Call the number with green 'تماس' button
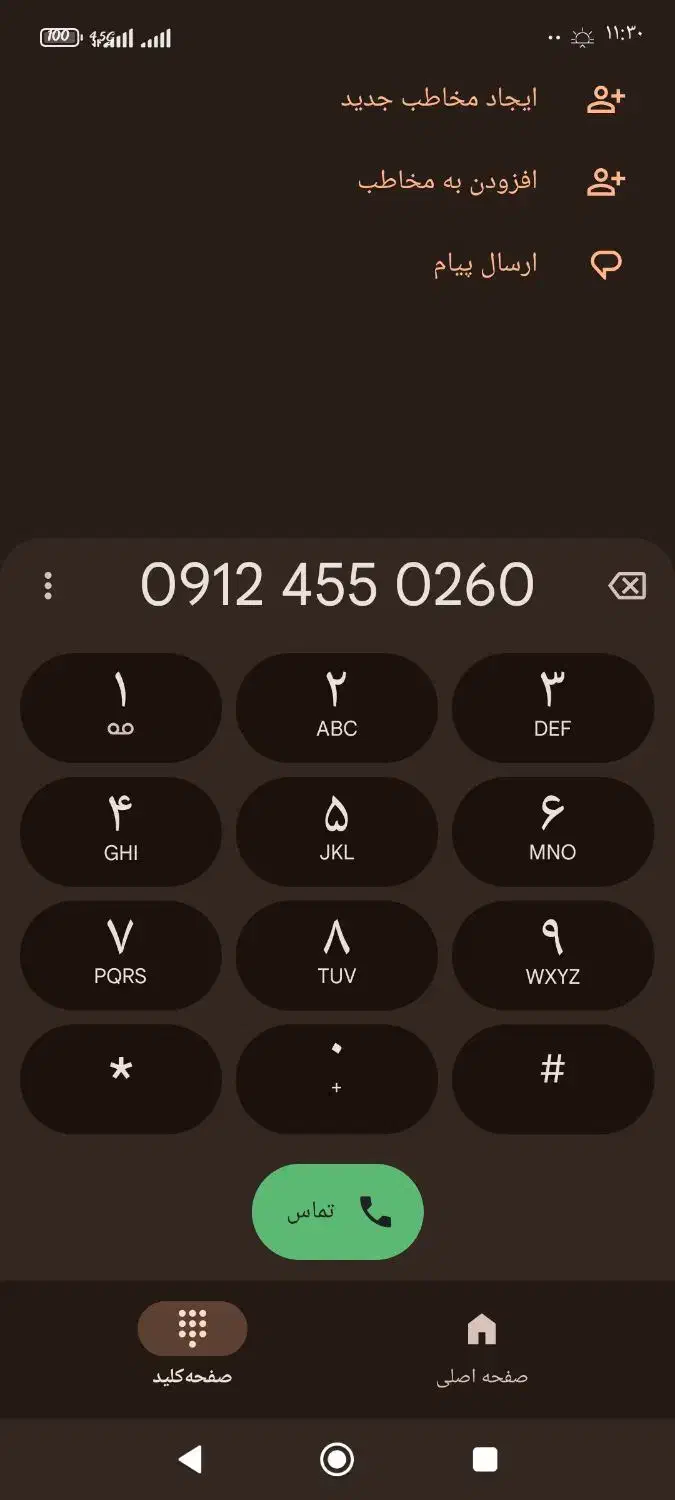 click(338, 1212)
